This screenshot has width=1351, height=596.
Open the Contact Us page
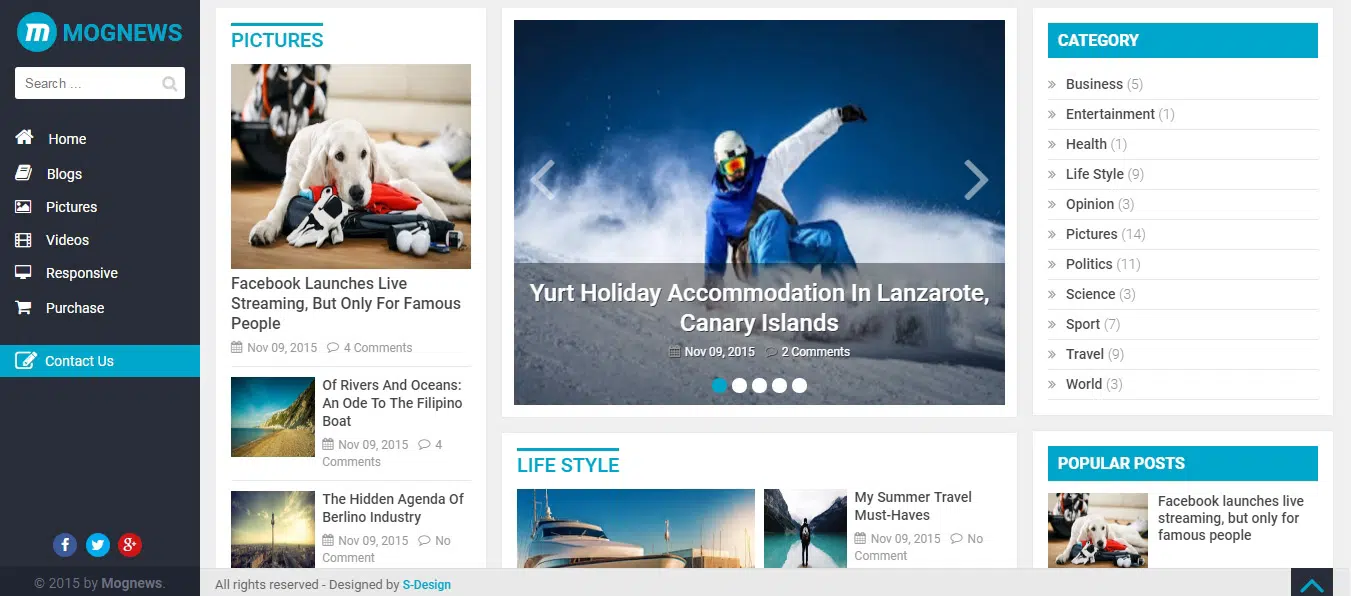tap(79, 361)
